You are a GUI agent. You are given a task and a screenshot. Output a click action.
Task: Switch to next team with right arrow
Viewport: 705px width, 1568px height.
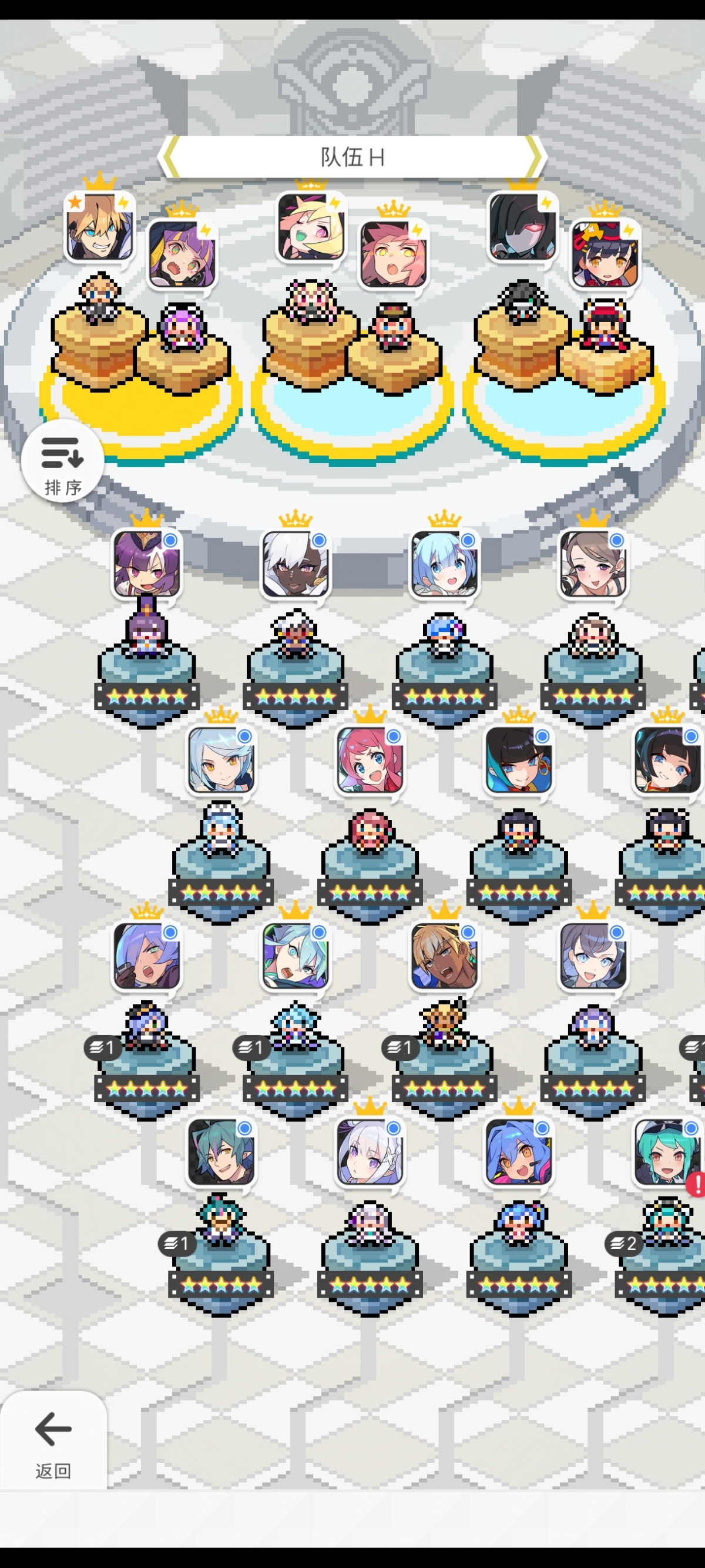click(x=534, y=157)
